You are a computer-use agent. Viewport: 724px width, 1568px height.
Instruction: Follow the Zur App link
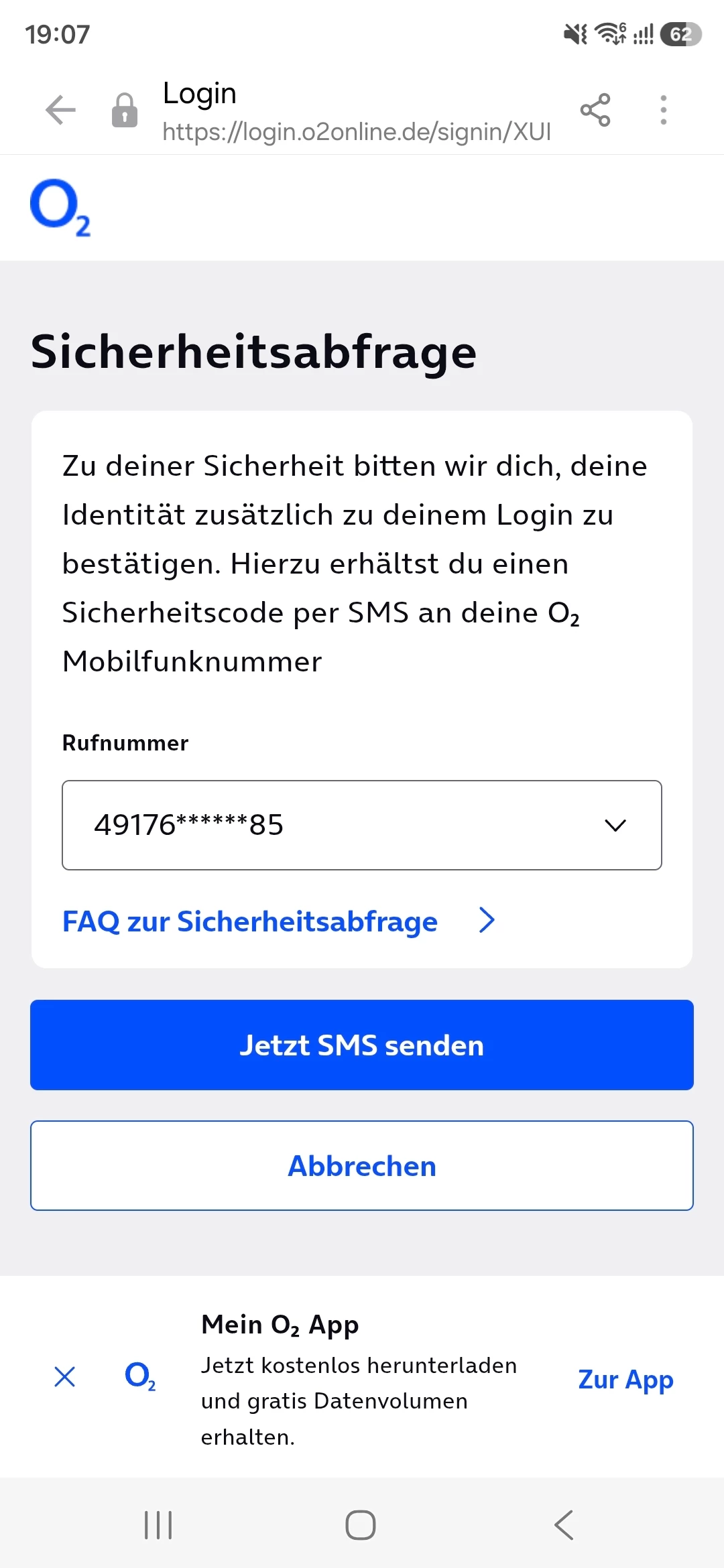(x=625, y=1379)
